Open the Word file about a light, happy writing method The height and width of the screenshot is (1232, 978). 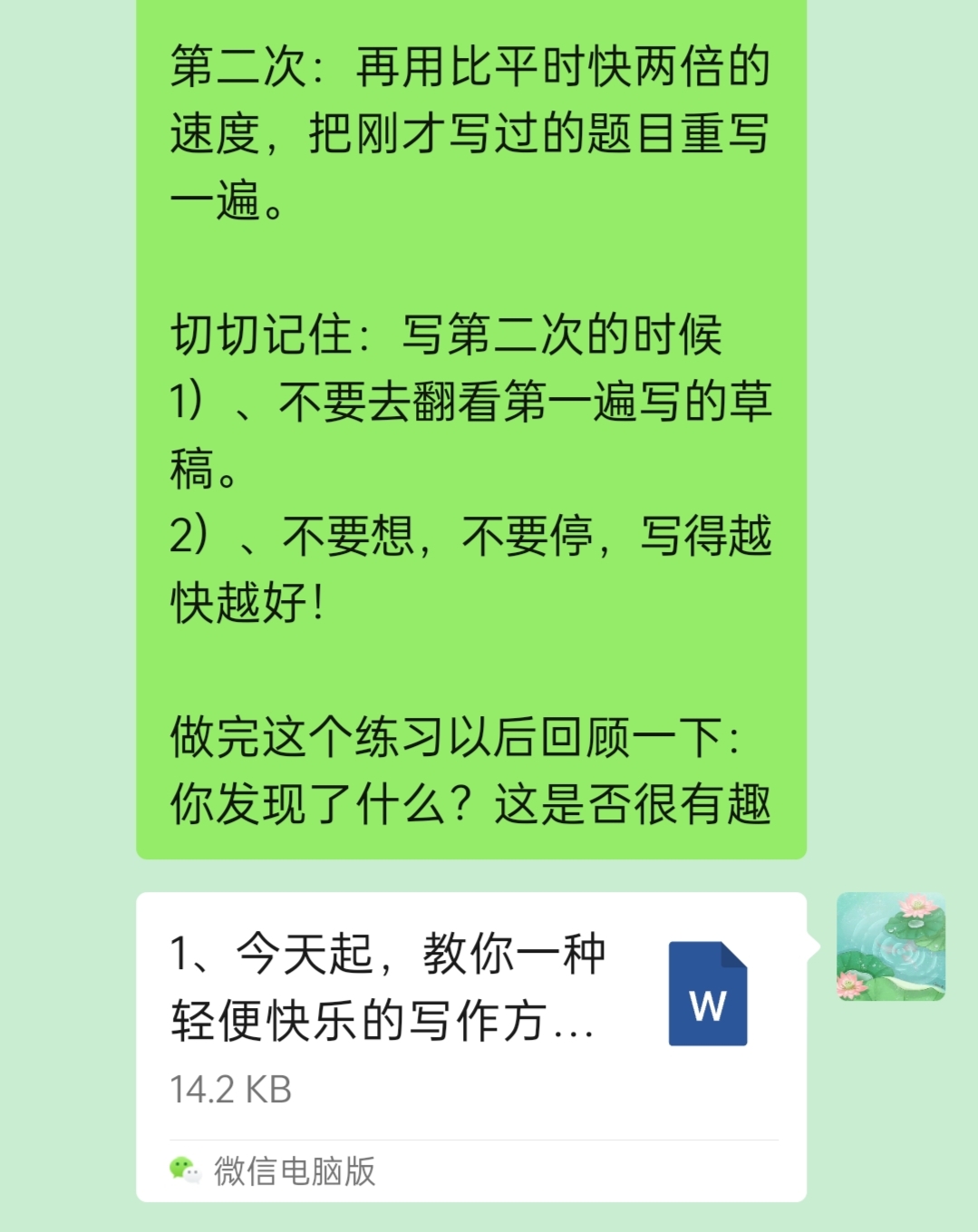click(x=471, y=1015)
